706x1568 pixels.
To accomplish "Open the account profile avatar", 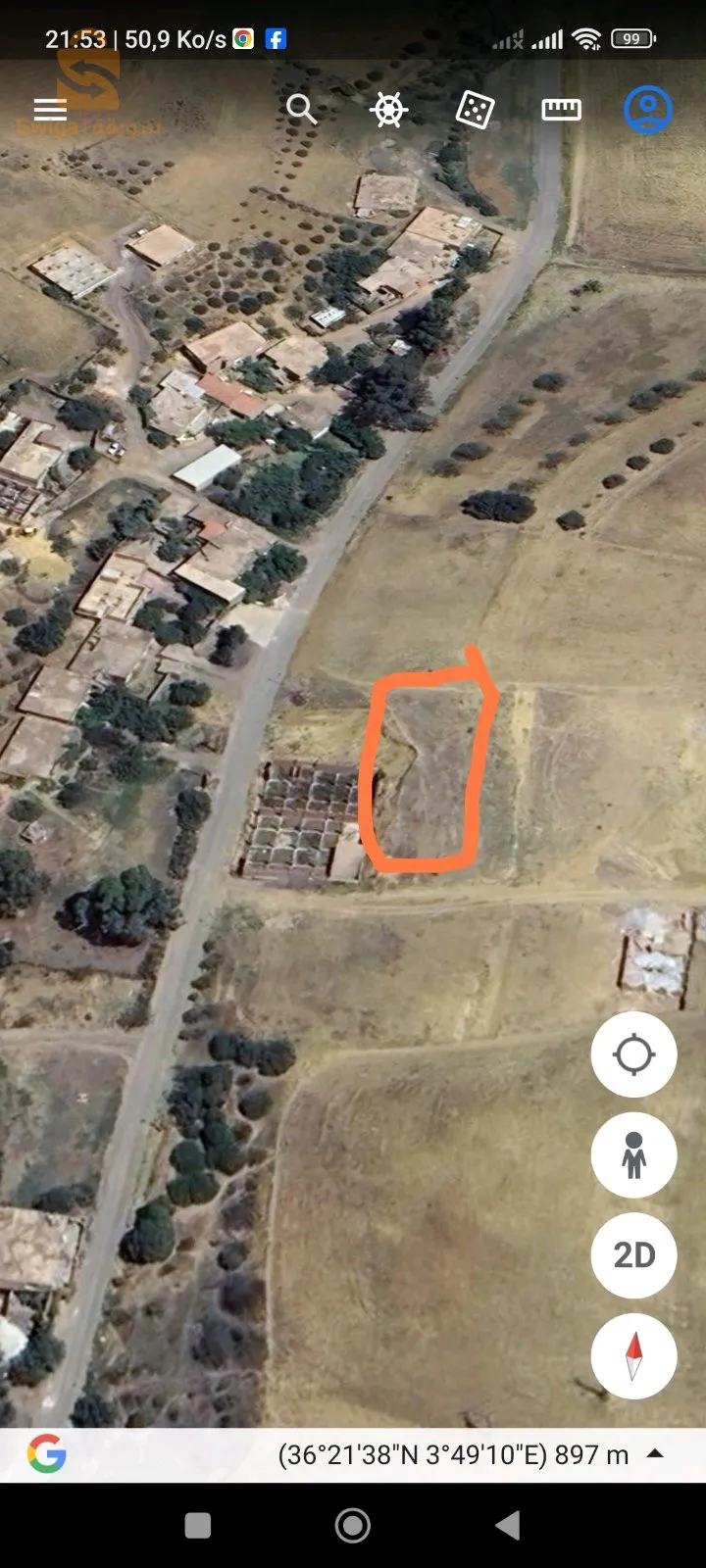I will click(x=648, y=109).
